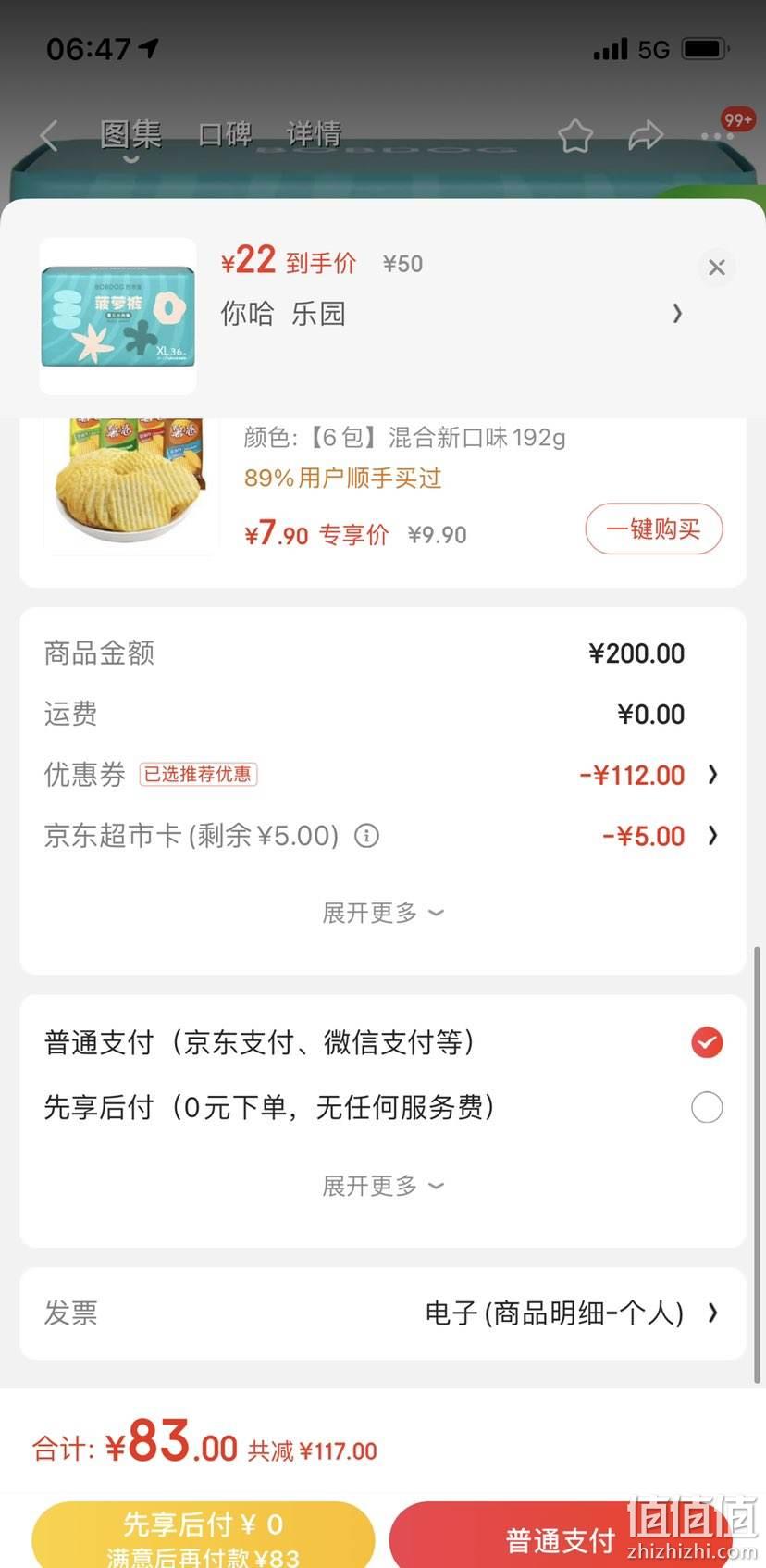Pay with the red 普通支付 button
766x1568 pixels.
560,1536
